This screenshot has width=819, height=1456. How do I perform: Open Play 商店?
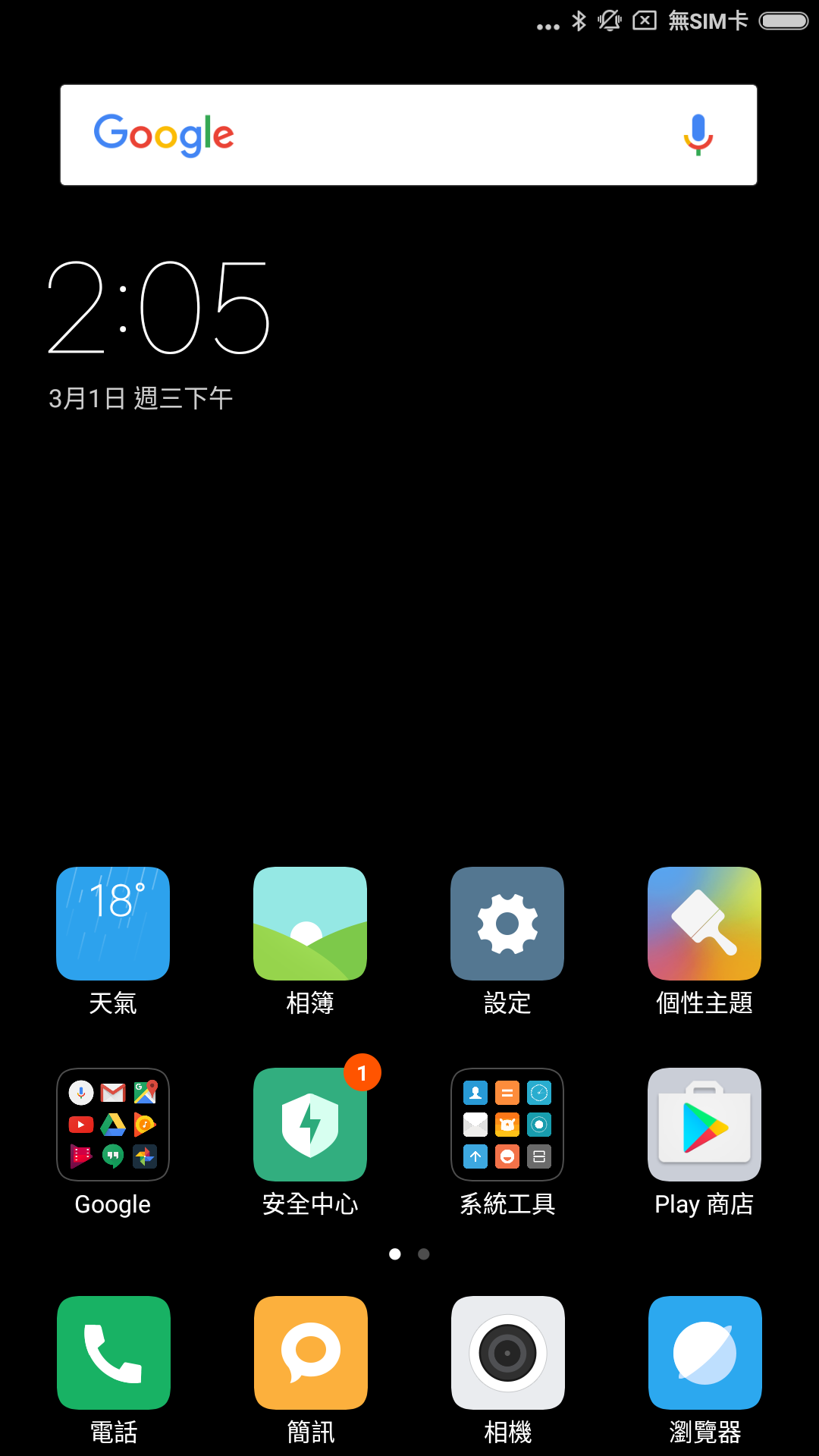pos(704,1125)
